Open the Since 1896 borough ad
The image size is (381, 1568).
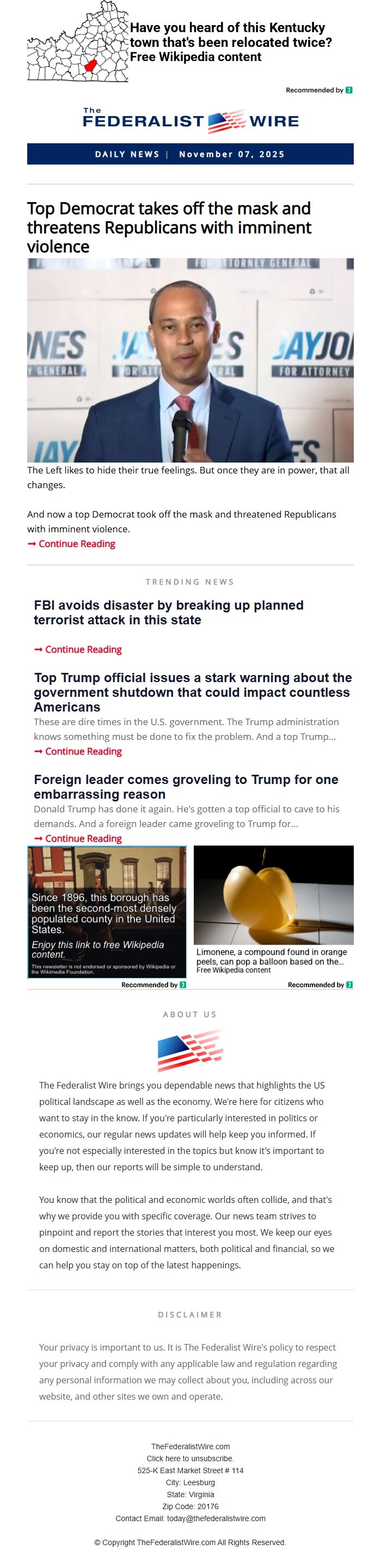click(107, 911)
